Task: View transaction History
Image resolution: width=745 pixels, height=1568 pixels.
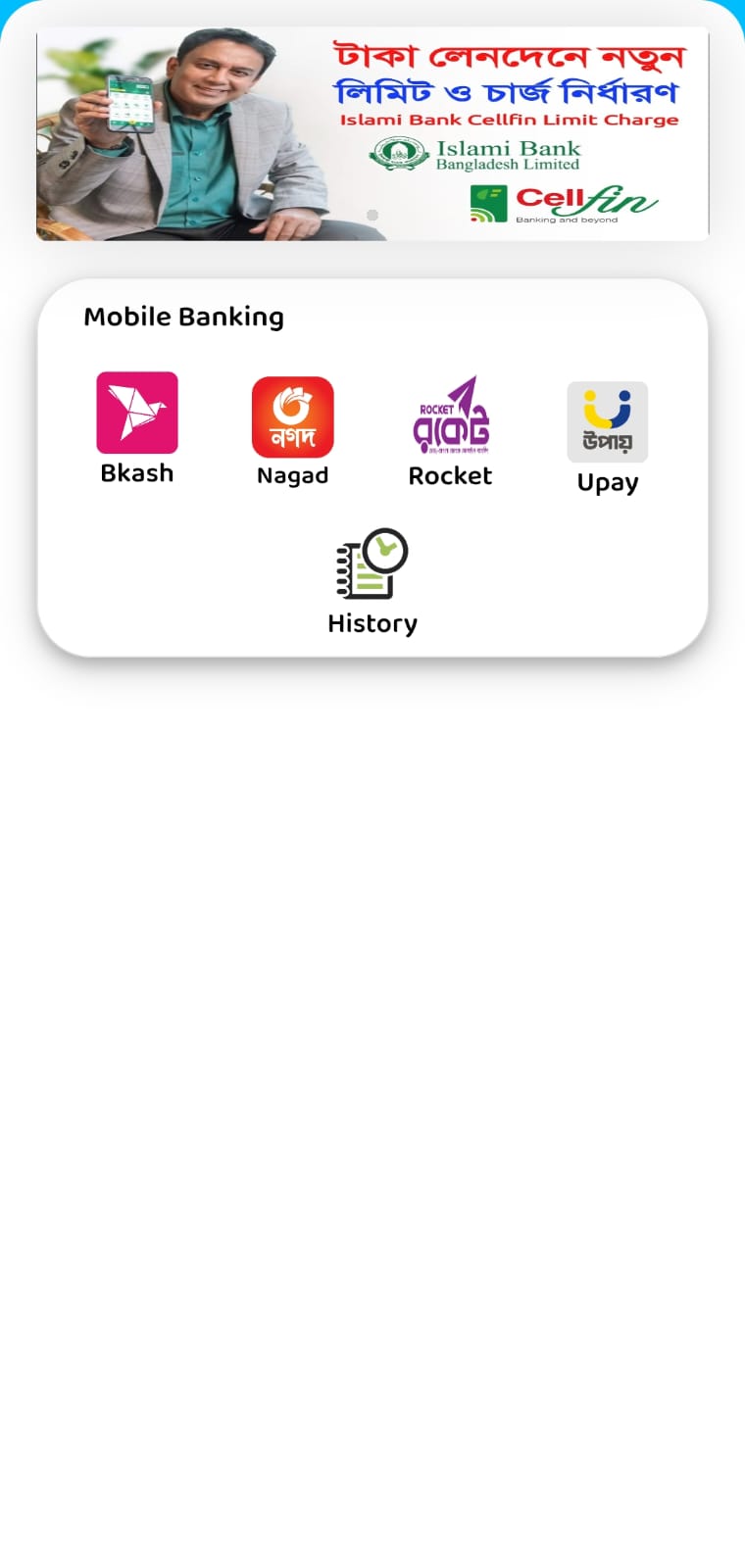Action: click(372, 565)
